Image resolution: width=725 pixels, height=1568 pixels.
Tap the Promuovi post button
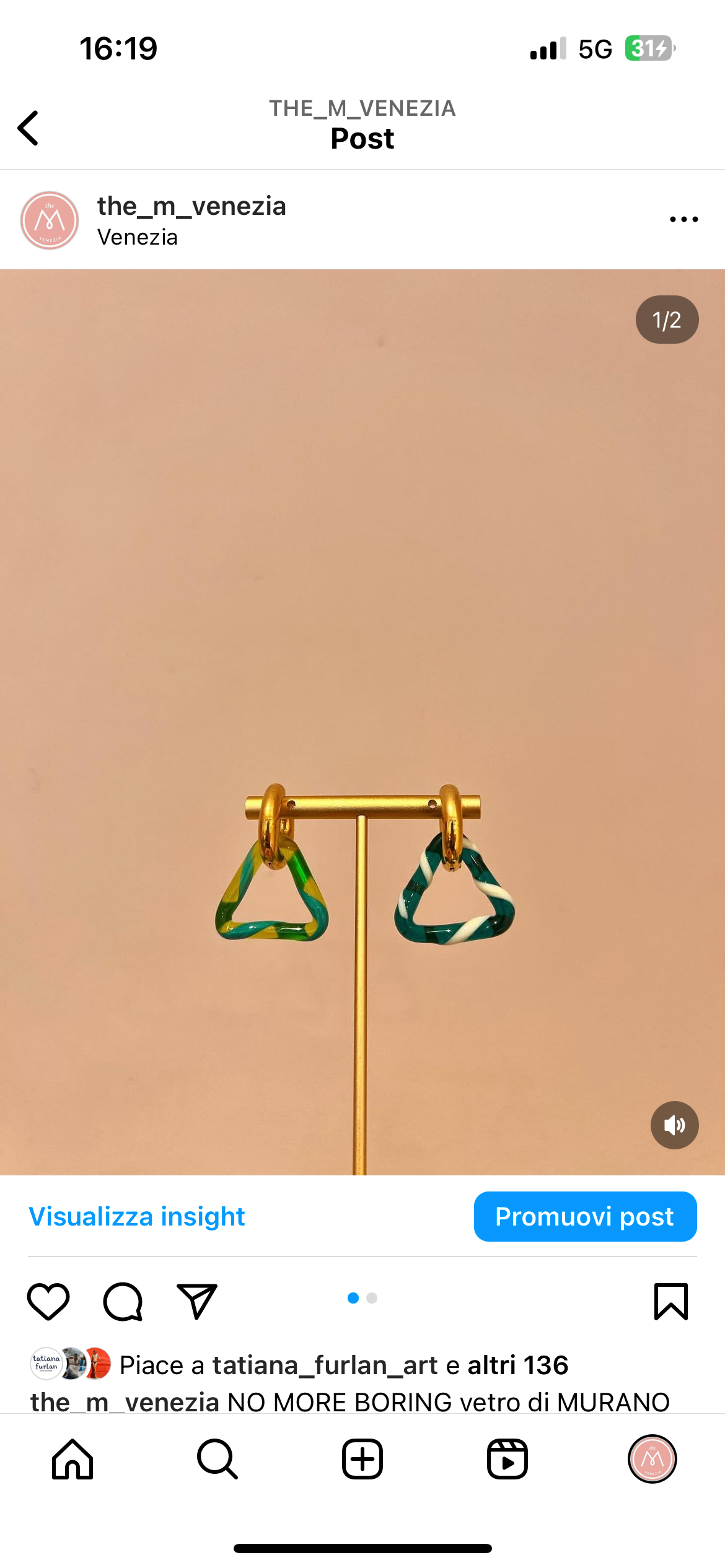pyautogui.click(x=585, y=1216)
